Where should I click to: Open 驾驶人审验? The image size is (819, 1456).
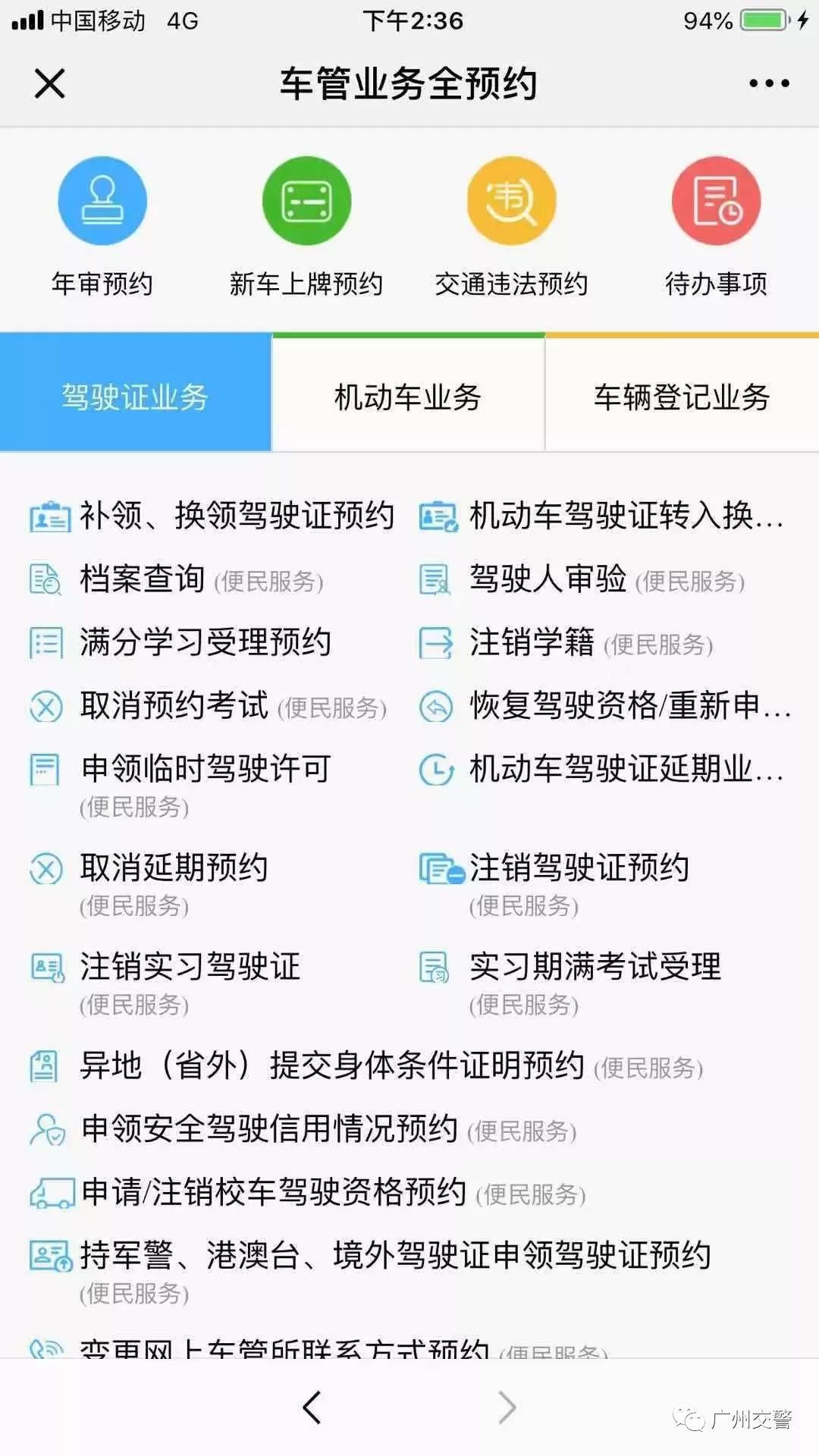click(582, 579)
